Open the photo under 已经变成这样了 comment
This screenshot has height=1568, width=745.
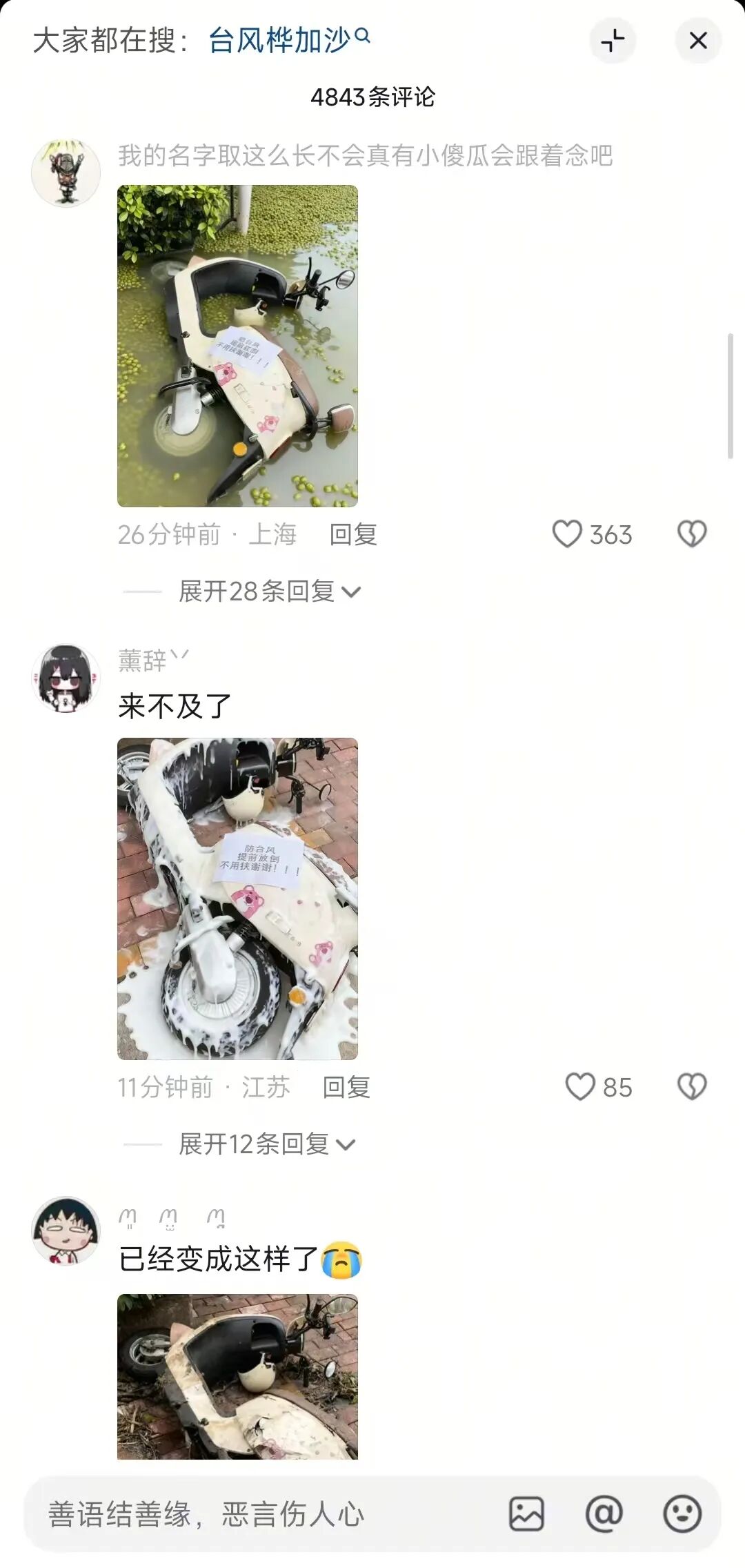(237, 1376)
